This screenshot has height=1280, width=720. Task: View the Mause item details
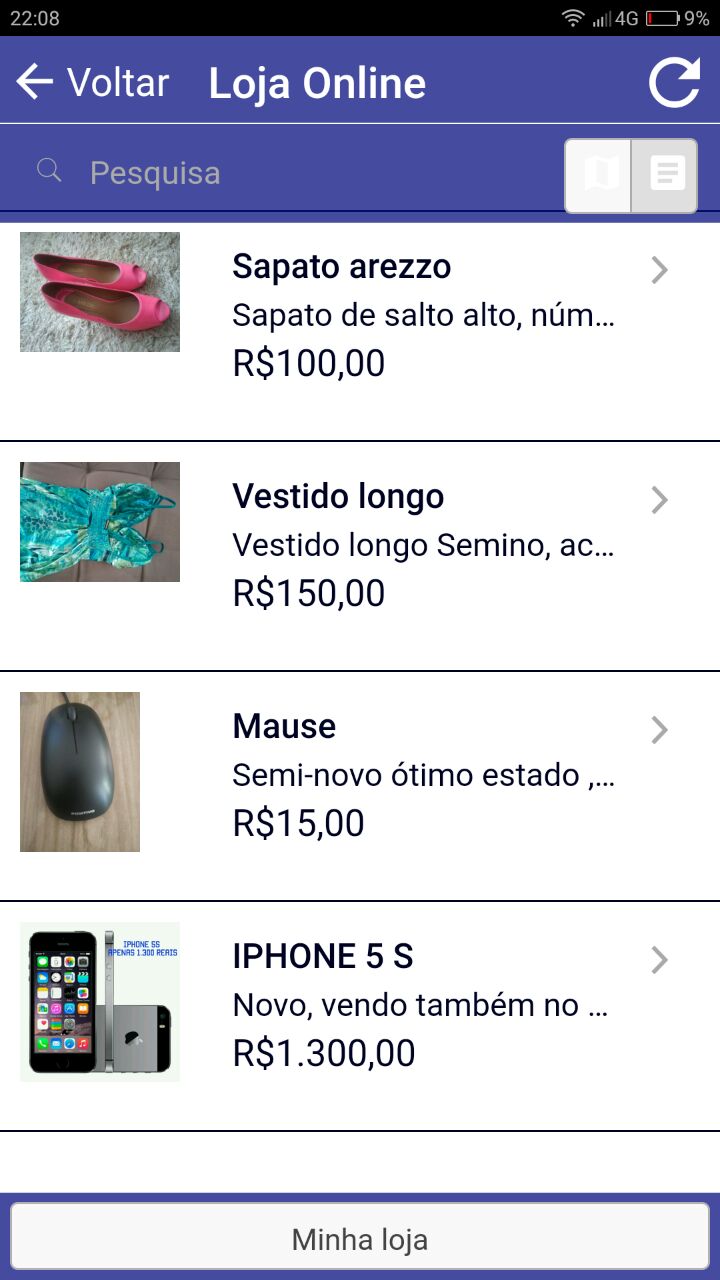(360, 786)
